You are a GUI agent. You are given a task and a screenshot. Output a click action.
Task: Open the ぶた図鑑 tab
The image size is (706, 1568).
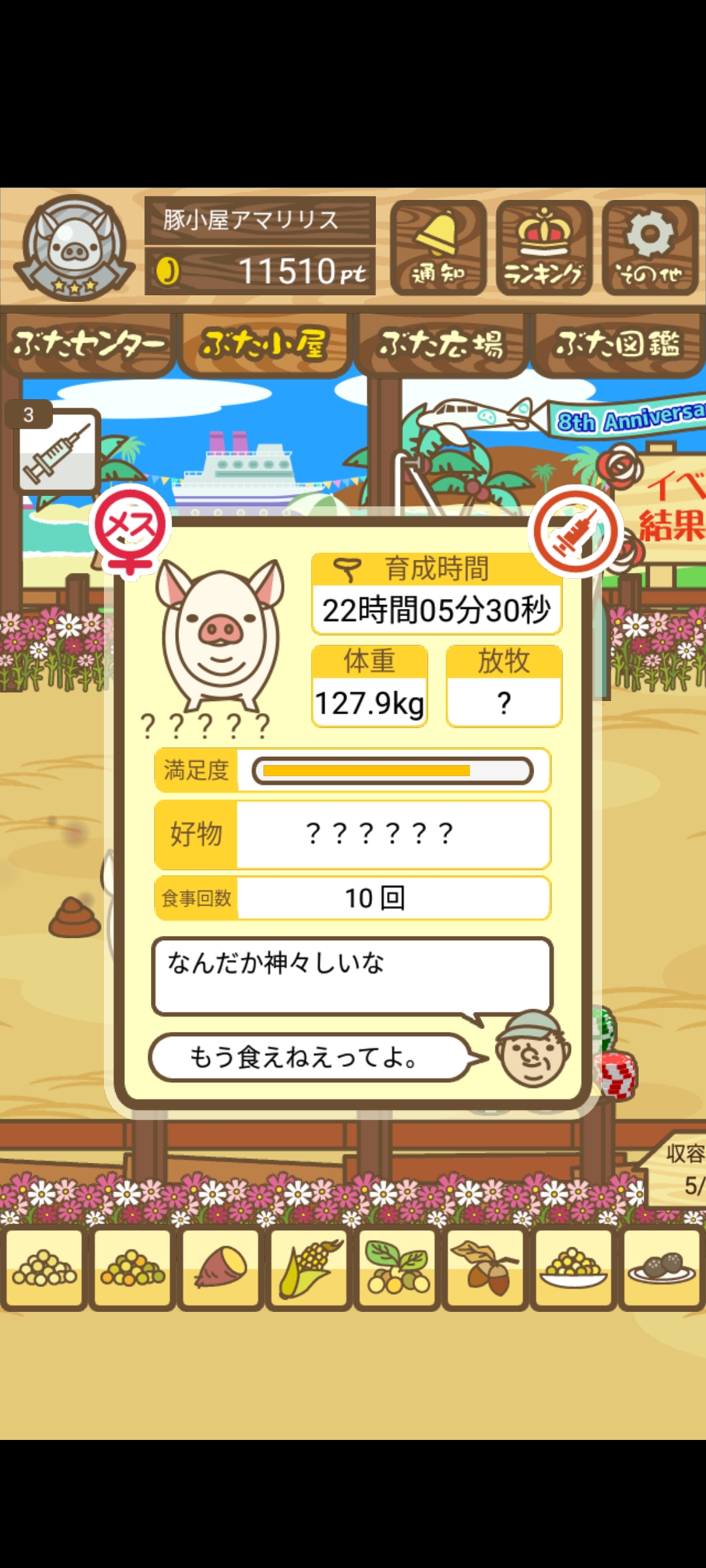(618, 344)
